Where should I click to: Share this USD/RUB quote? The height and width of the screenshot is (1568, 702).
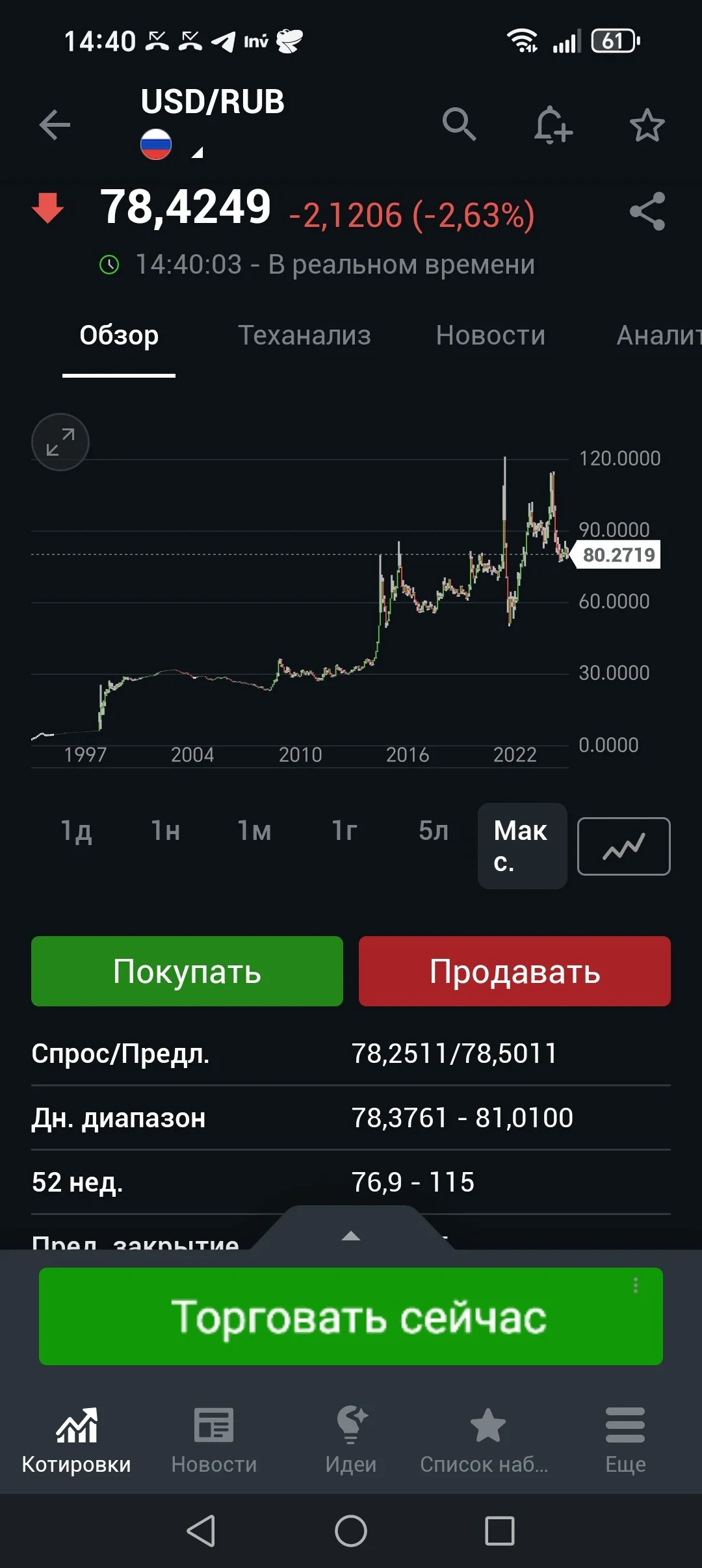click(x=647, y=211)
